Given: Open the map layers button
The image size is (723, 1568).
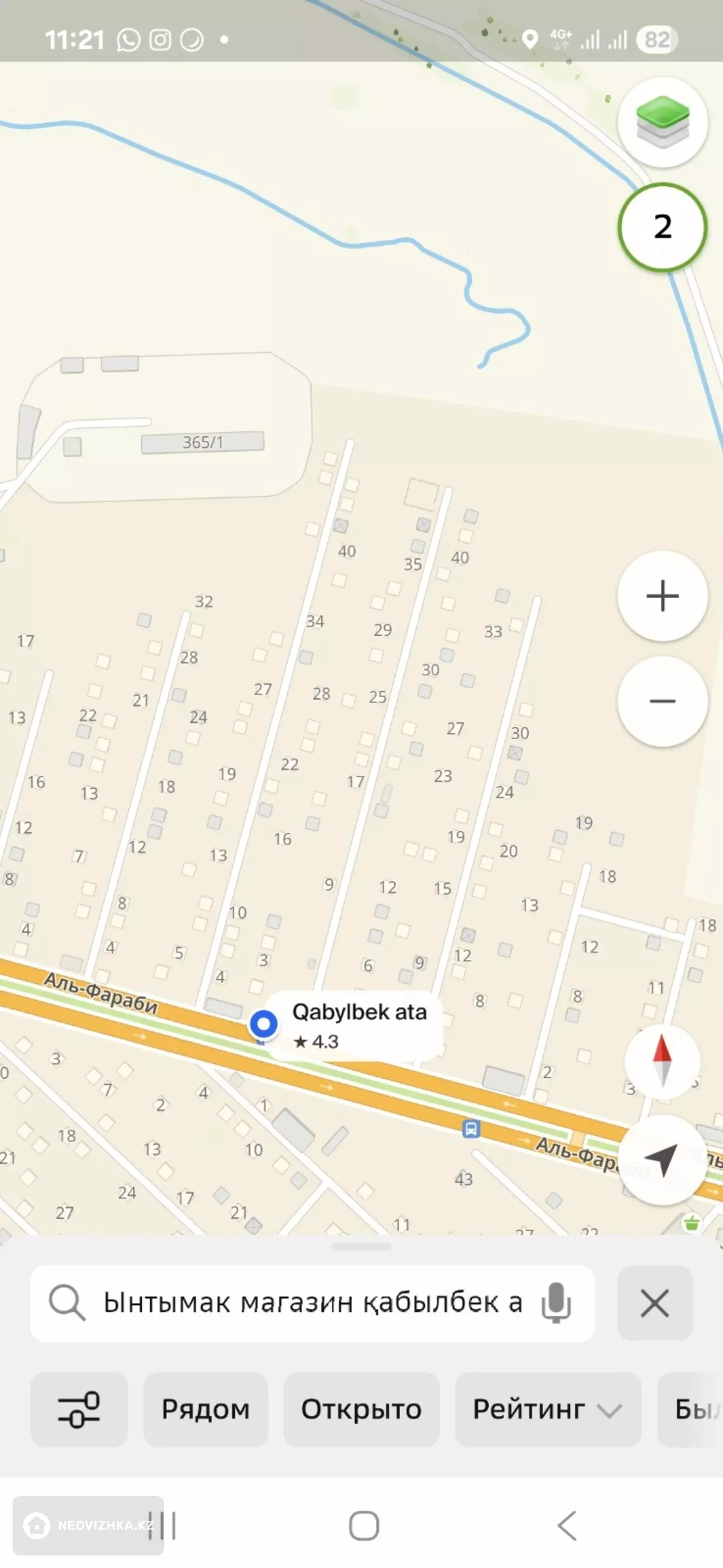Looking at the screenshot, I should tap(662, 122).
